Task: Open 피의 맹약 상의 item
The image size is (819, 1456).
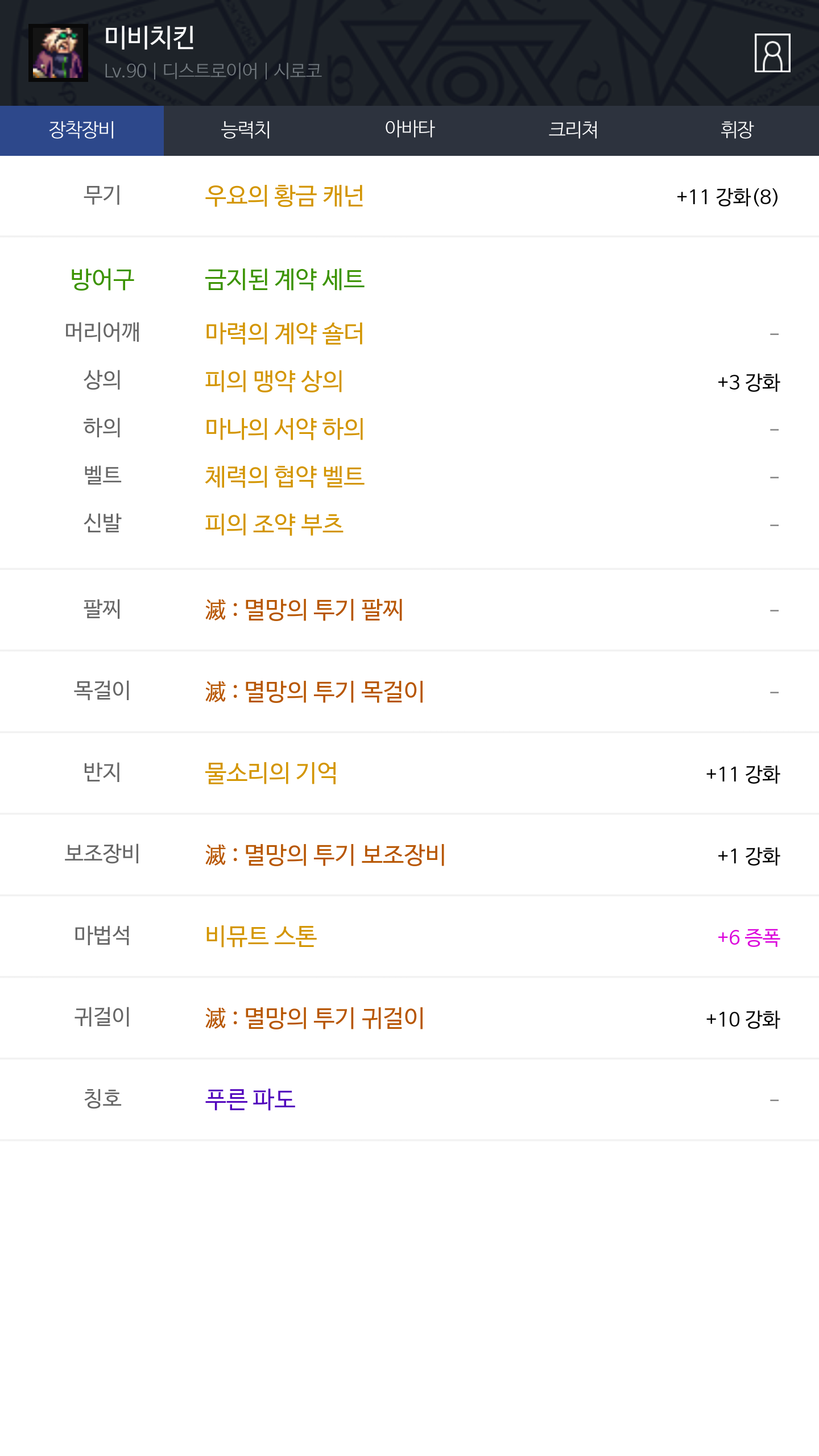Action: tap(274, 380)
